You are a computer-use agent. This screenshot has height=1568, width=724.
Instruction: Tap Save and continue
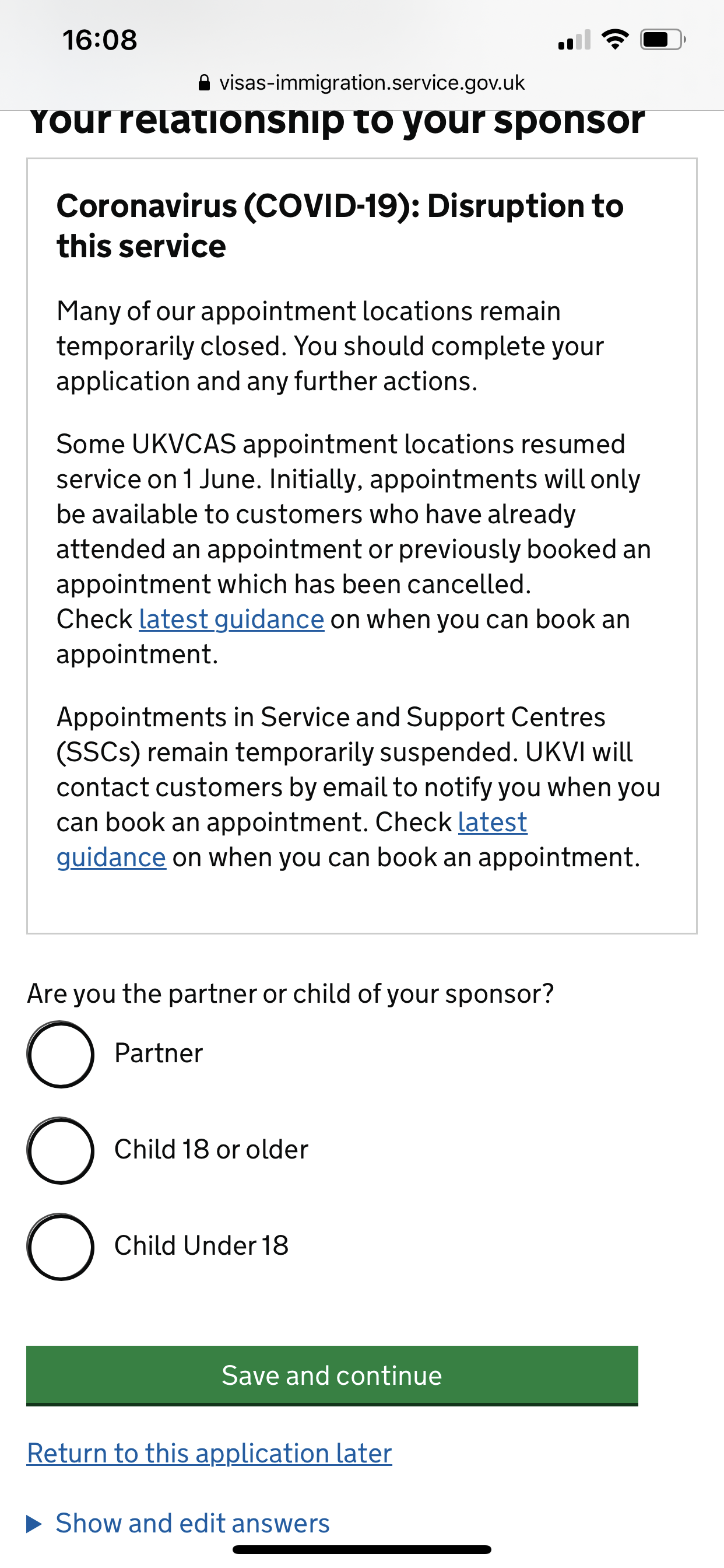(332, 1375)
